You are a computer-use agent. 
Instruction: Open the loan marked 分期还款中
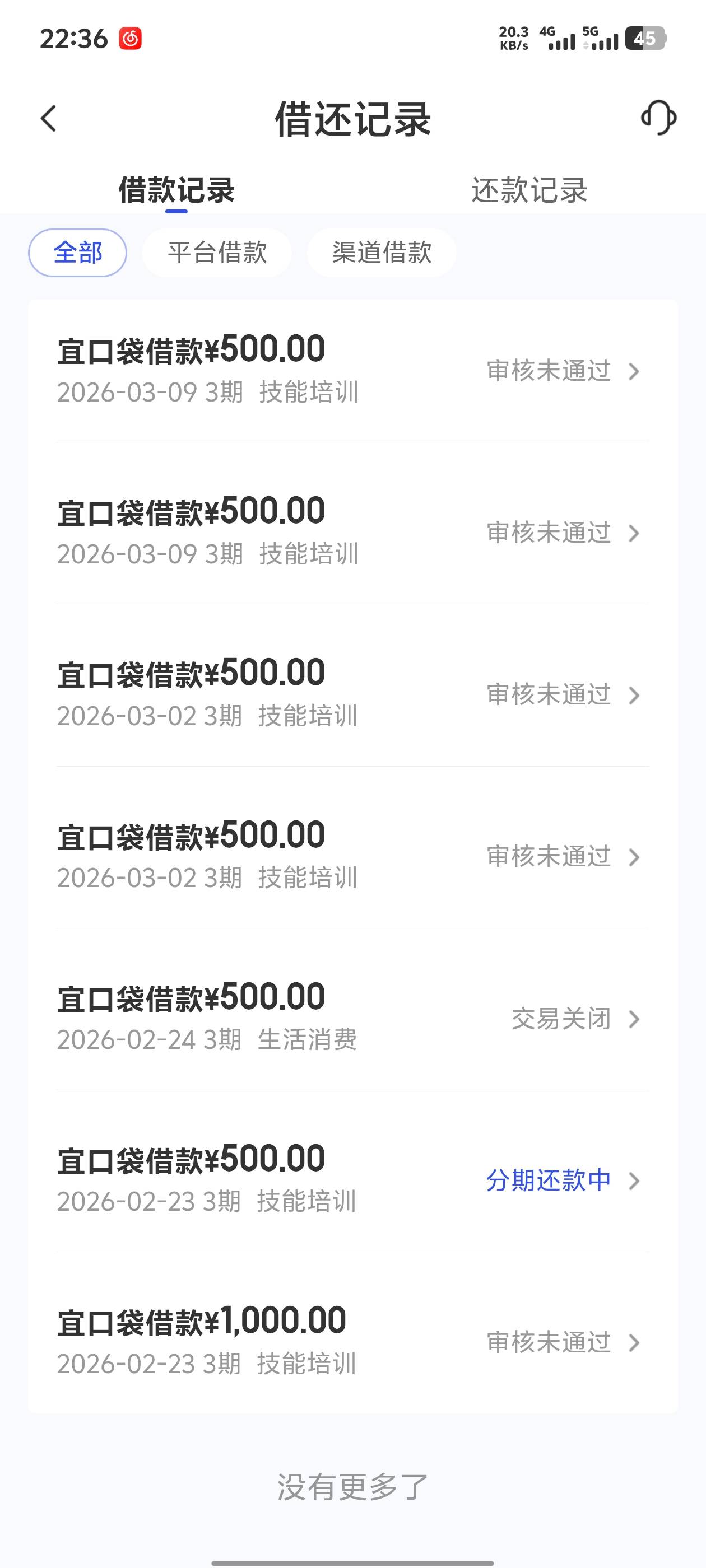pos(354,1180)
